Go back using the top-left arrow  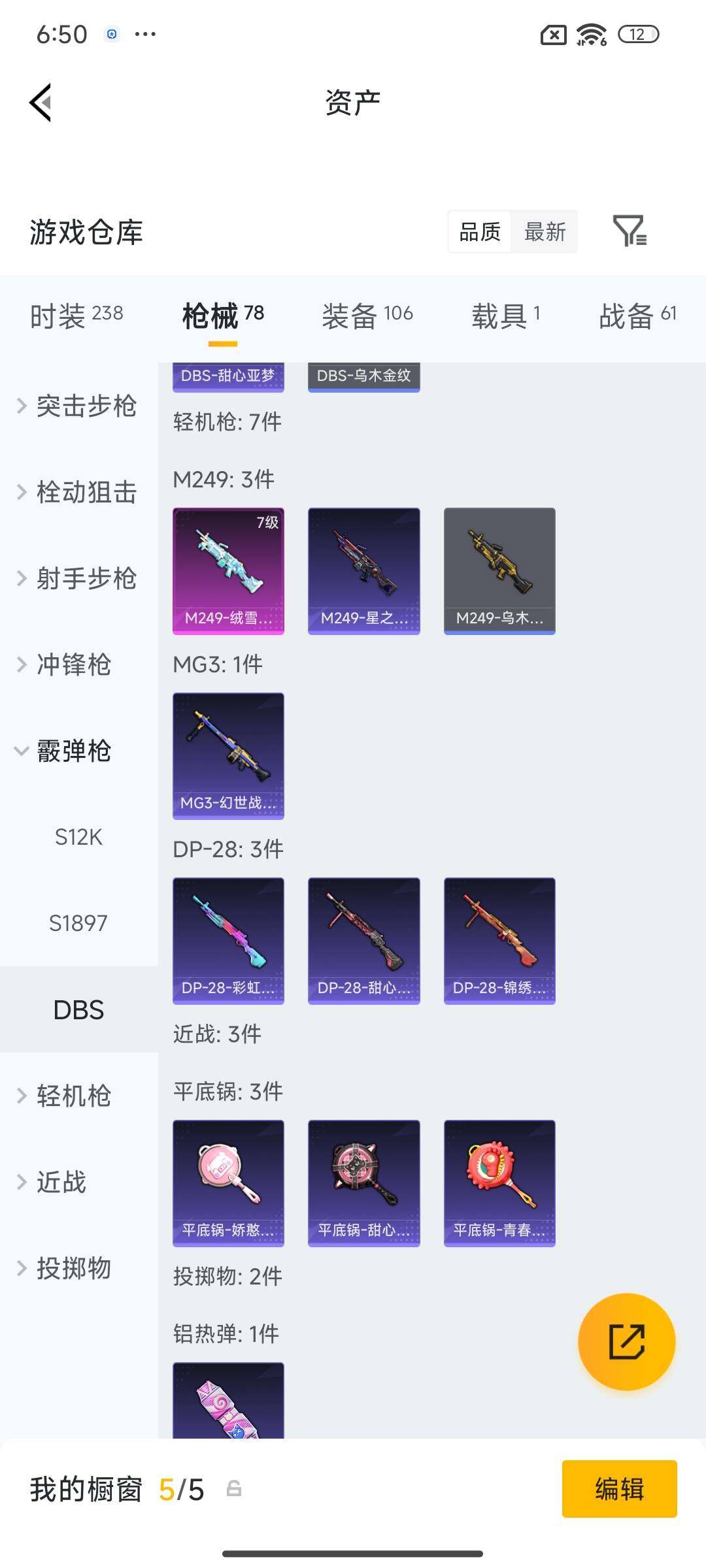[41, 103]
